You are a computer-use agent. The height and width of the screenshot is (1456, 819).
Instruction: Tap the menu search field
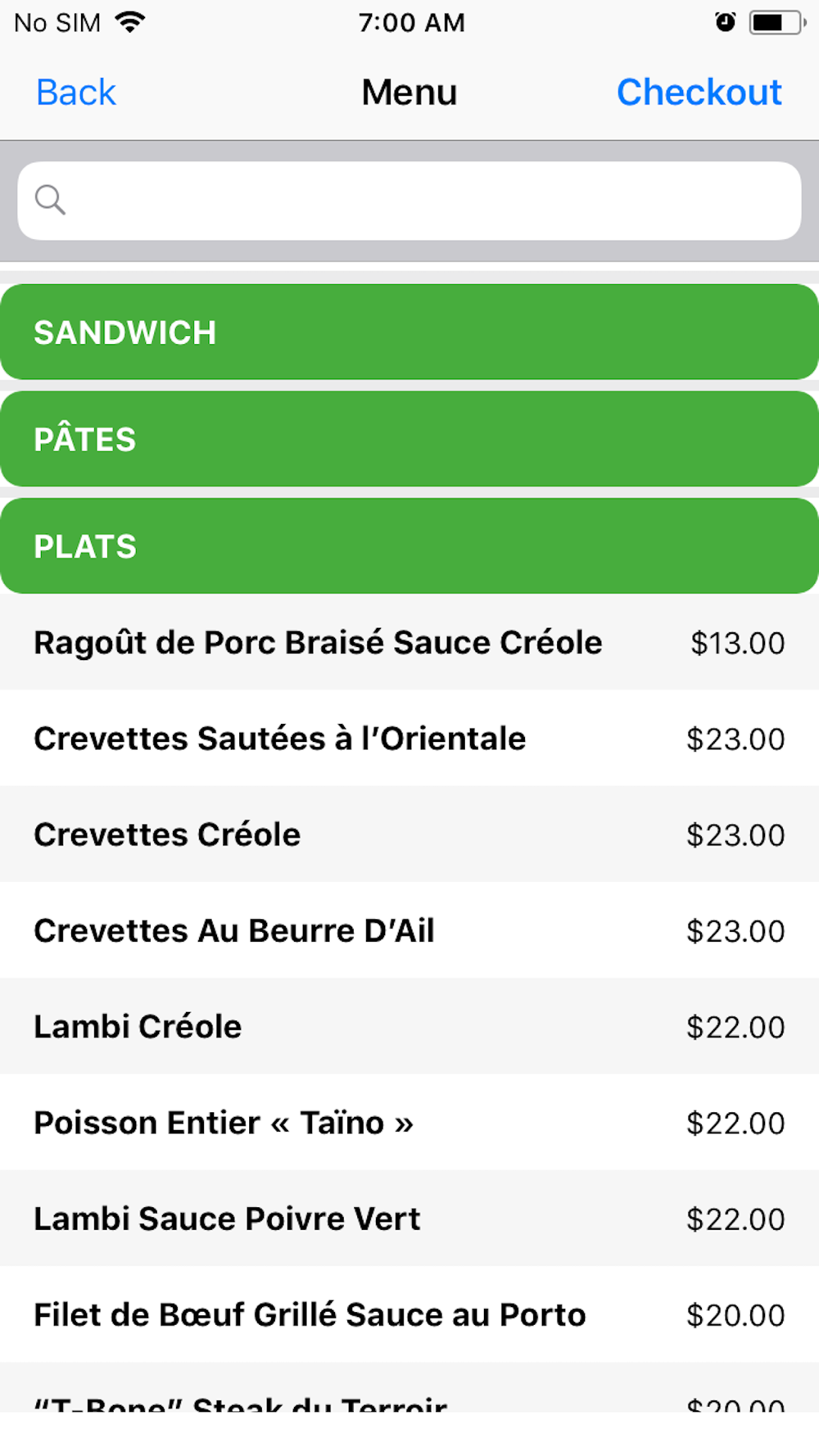click(x=409, y=201)
